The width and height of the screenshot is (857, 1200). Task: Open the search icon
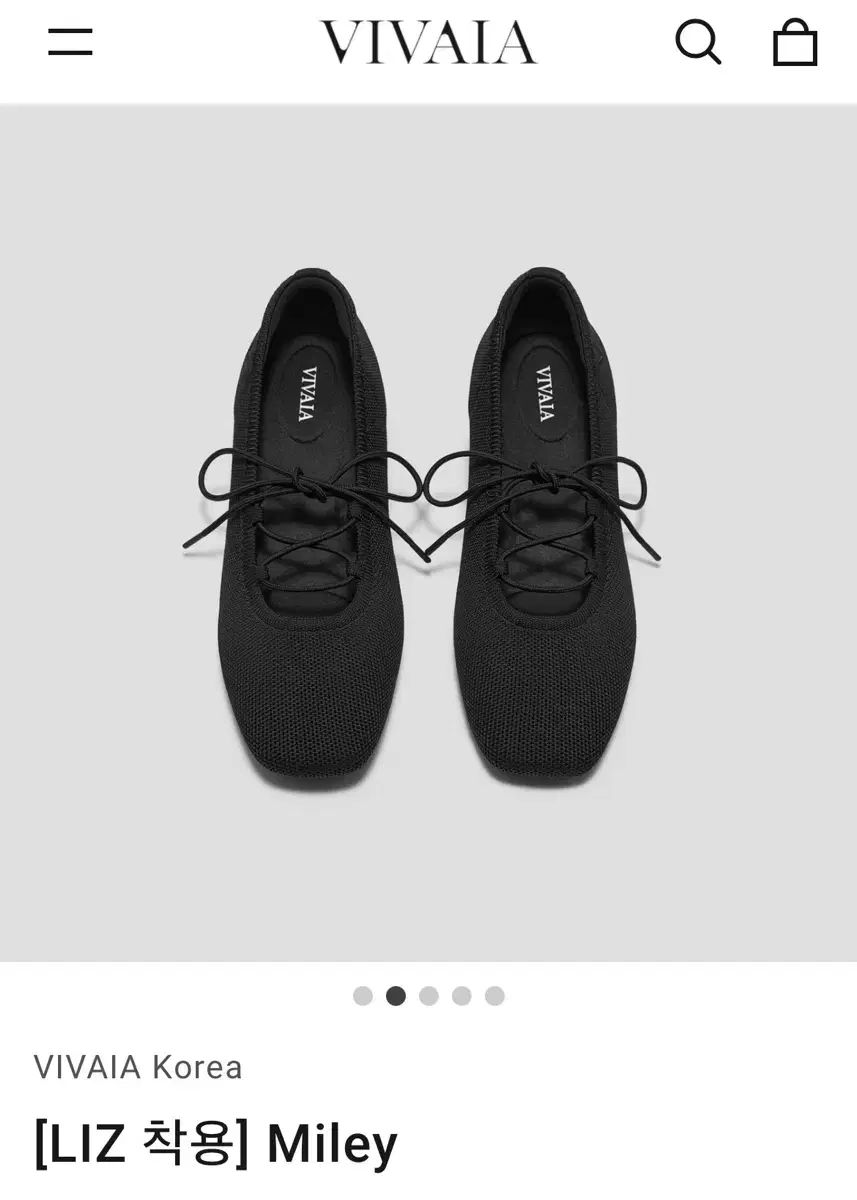pos(697,43)
